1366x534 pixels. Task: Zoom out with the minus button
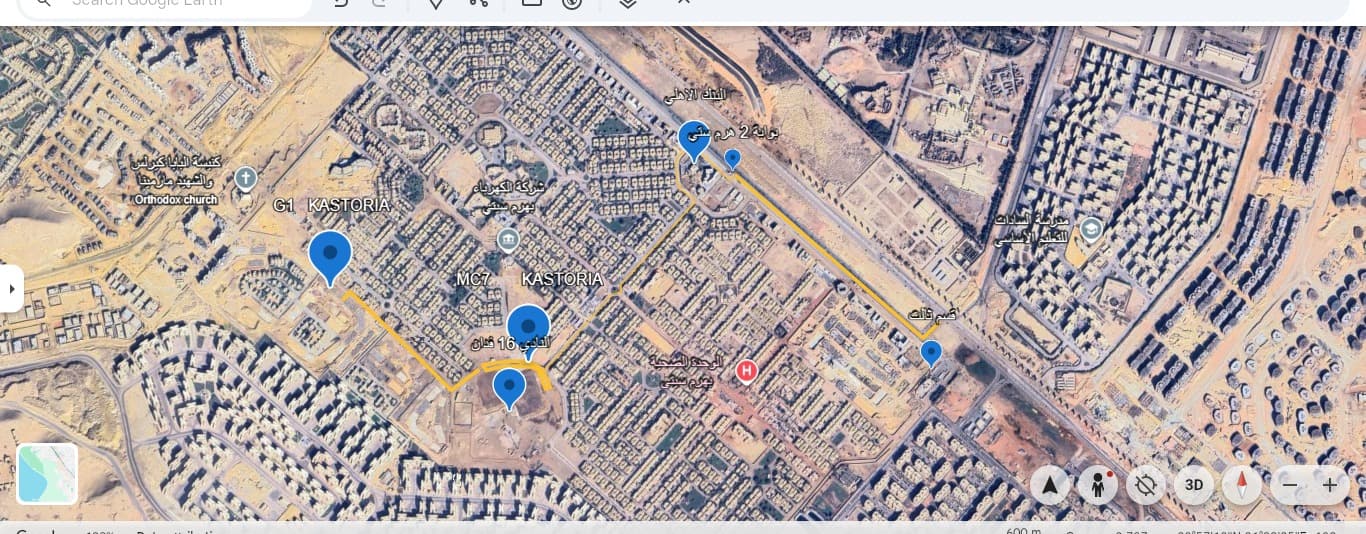point(1290,486)
